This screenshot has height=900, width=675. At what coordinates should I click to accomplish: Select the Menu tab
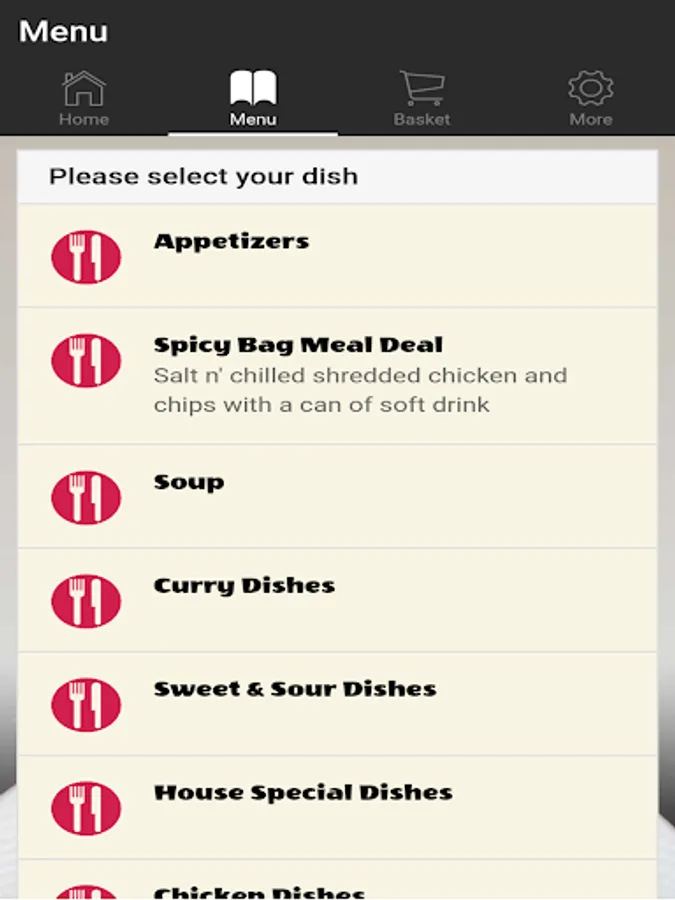pos(253,98)
